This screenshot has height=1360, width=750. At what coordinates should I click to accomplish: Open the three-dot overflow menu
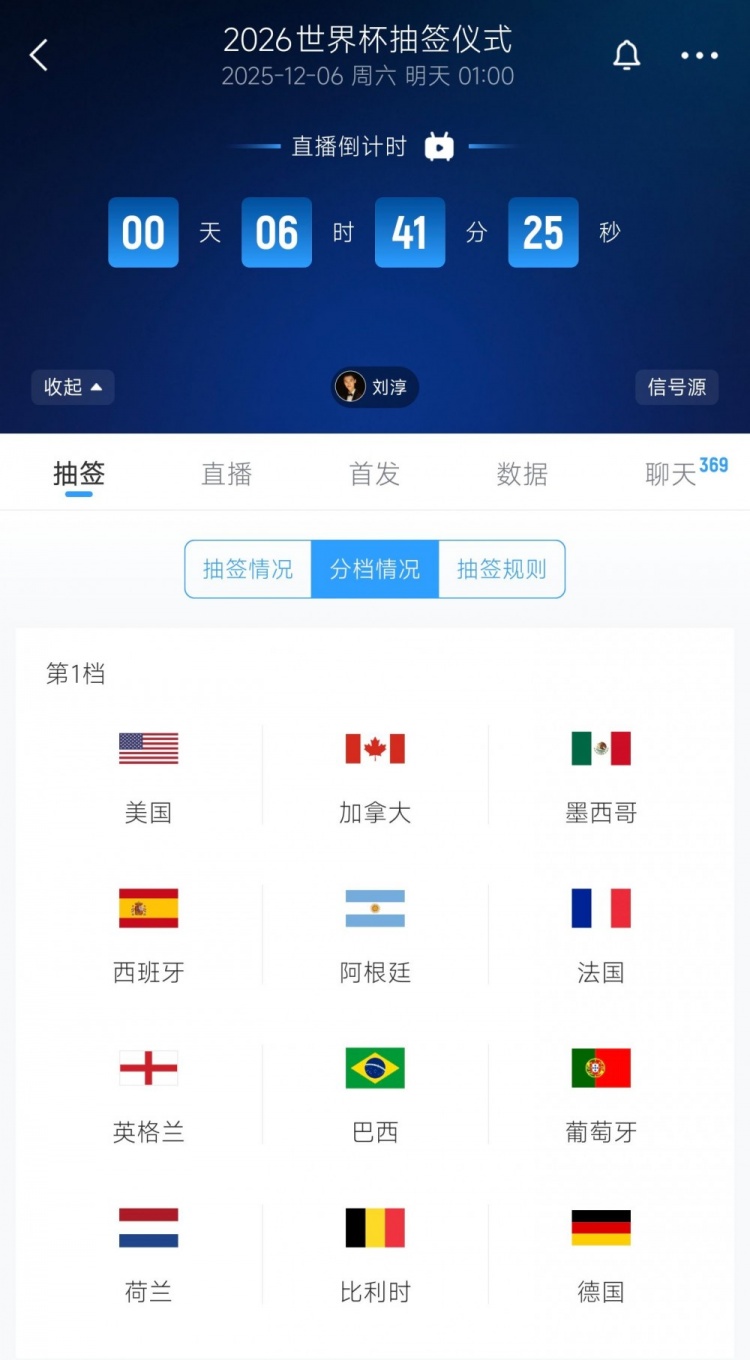click(700, 55)
